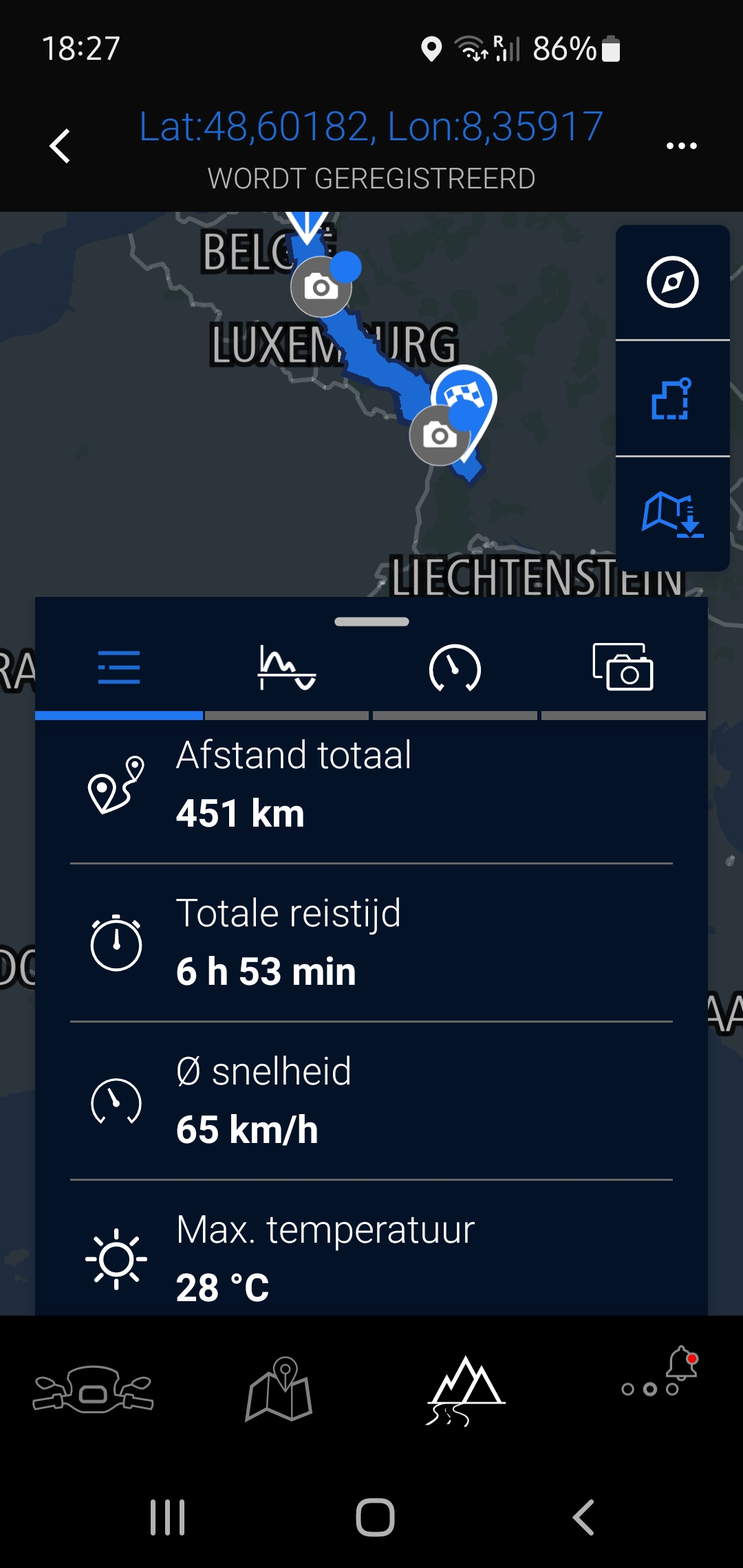Switch to the photos tab

pyautogui.click(x=623, y=668)
